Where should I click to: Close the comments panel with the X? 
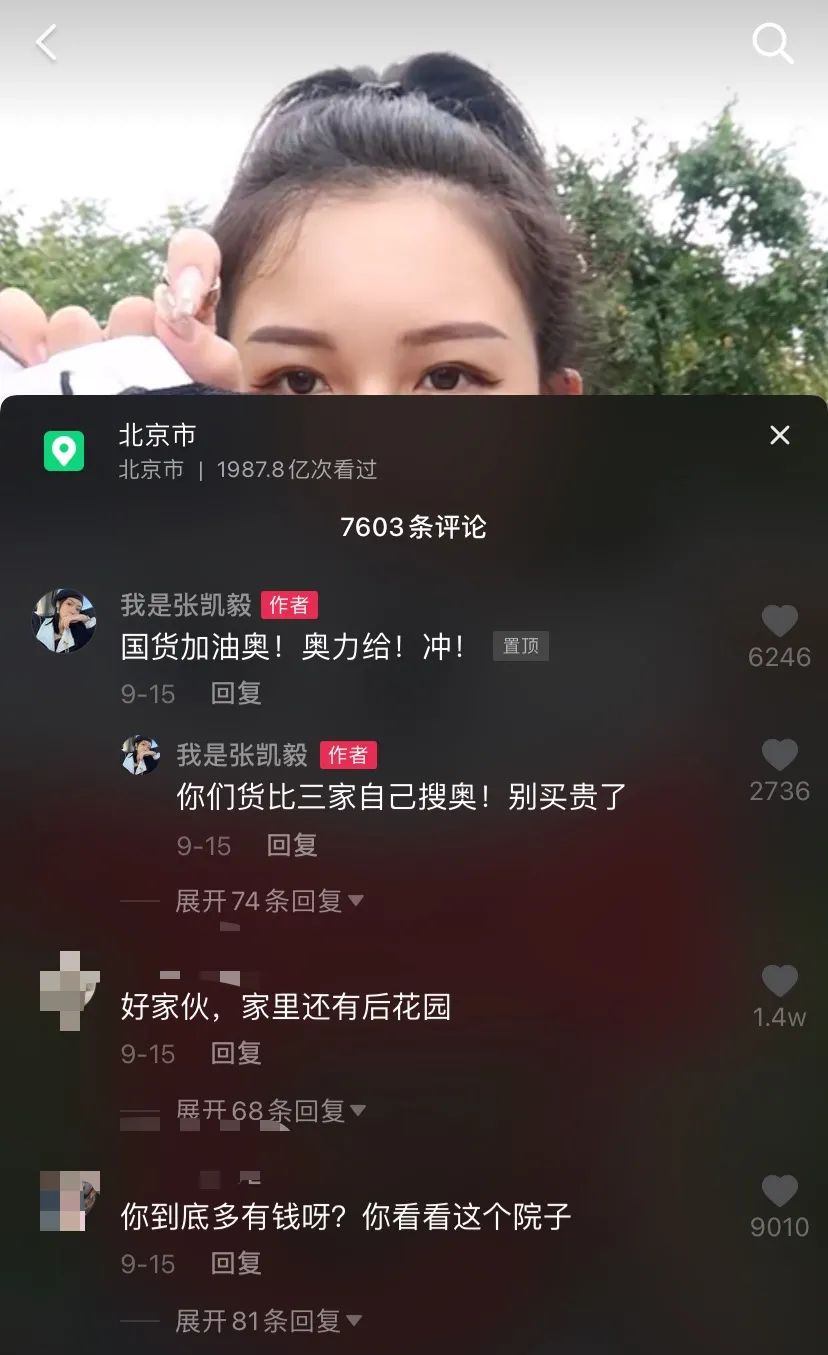[x=780, y=435]
